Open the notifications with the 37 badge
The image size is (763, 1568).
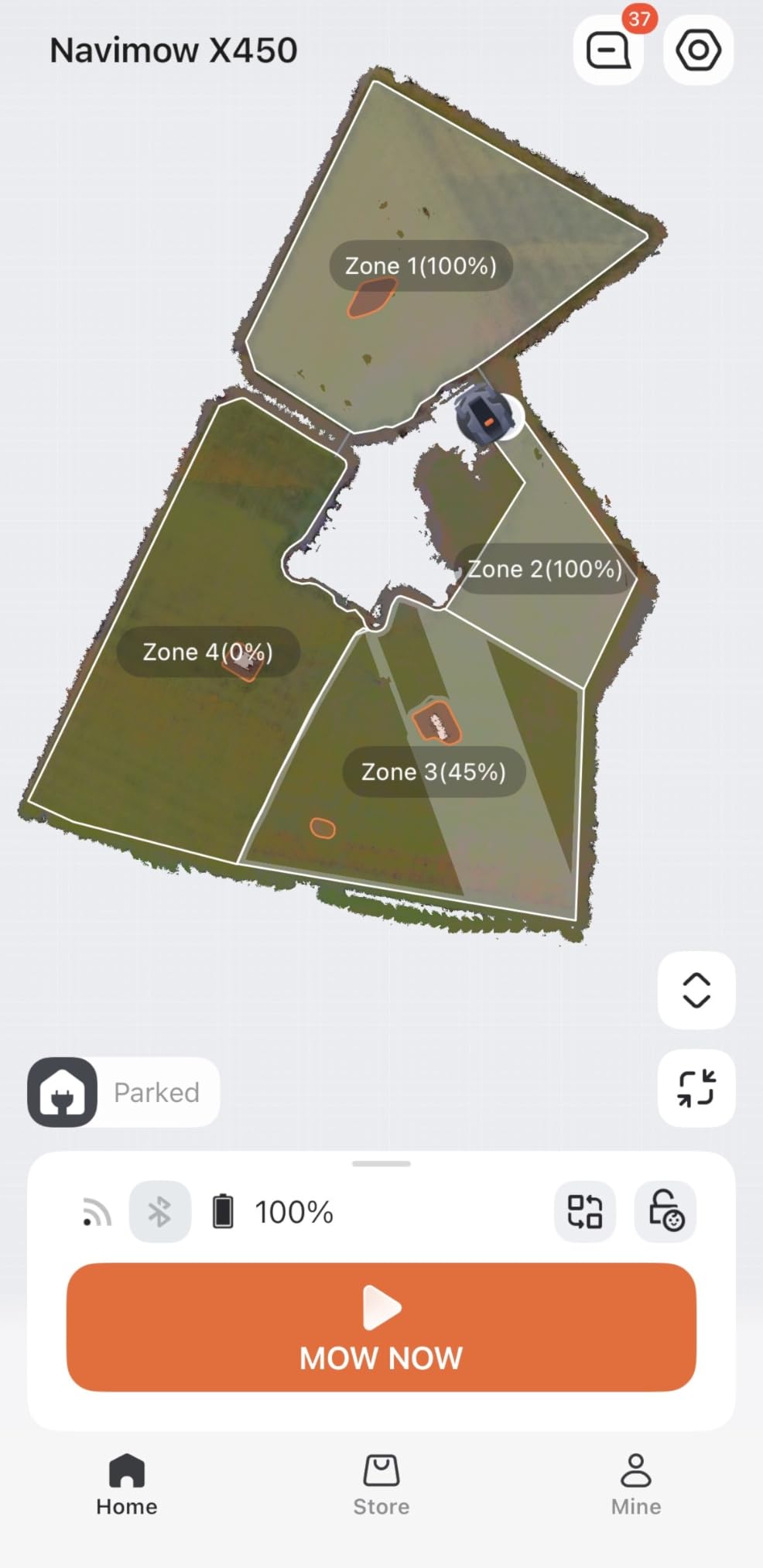[607, 50]
